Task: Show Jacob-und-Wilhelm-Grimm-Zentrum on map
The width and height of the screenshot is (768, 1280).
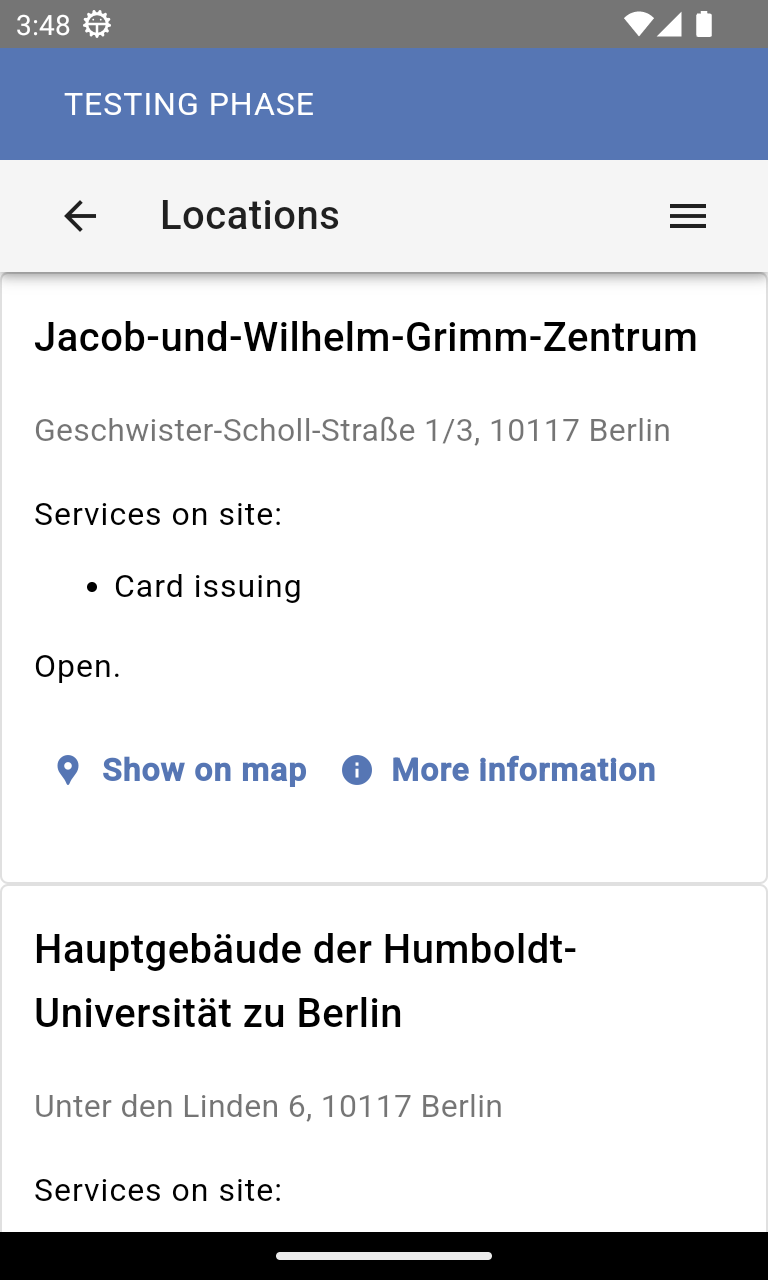Action: [181, 770]
